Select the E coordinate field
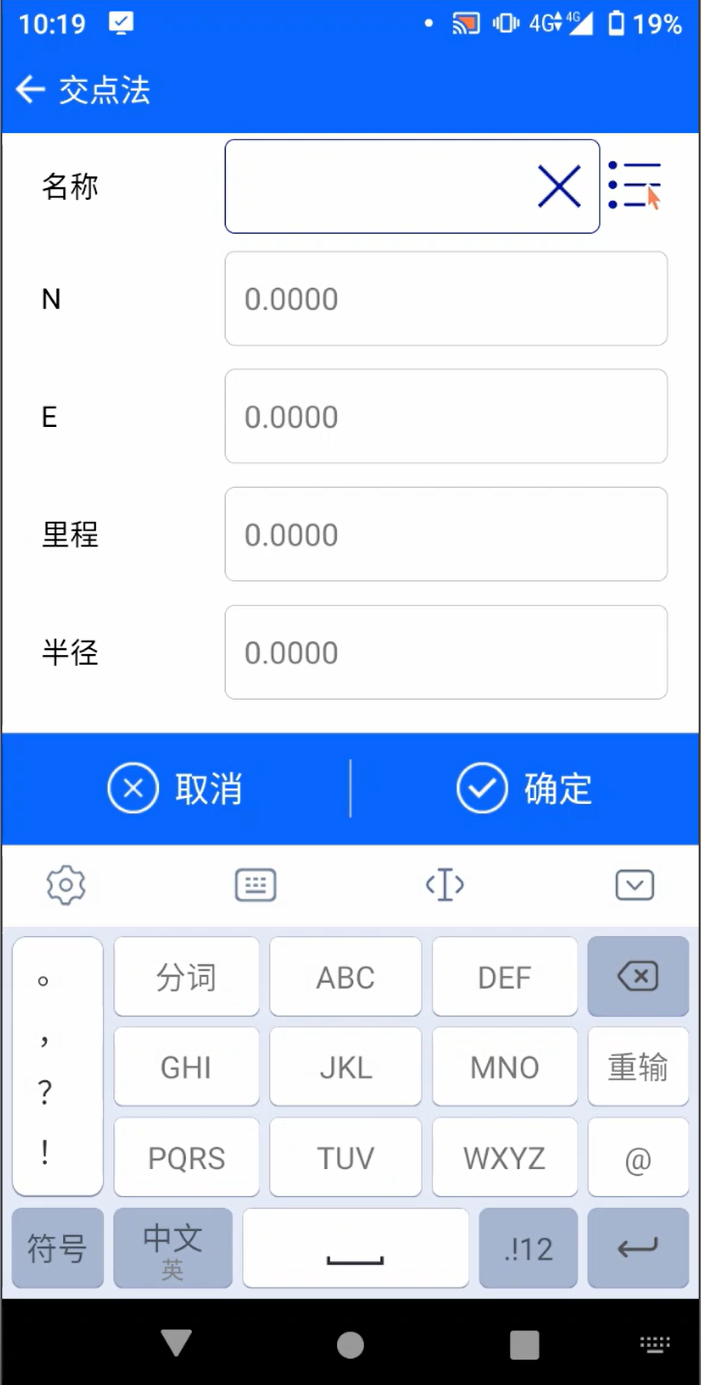The height and width of the screenshot is (1385, 701). (446, 416)
